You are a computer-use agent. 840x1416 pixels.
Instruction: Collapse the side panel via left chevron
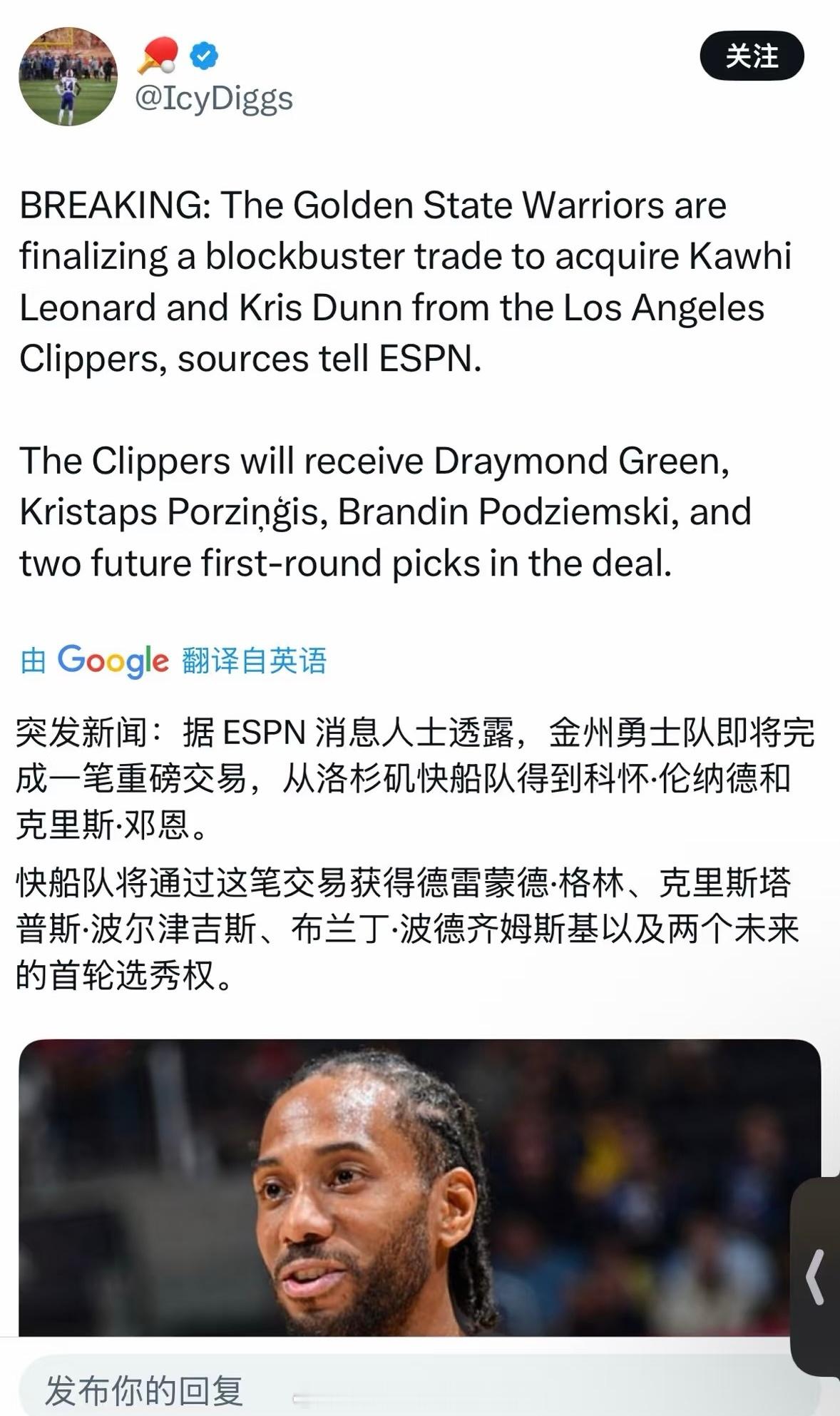click(815, 1277)
